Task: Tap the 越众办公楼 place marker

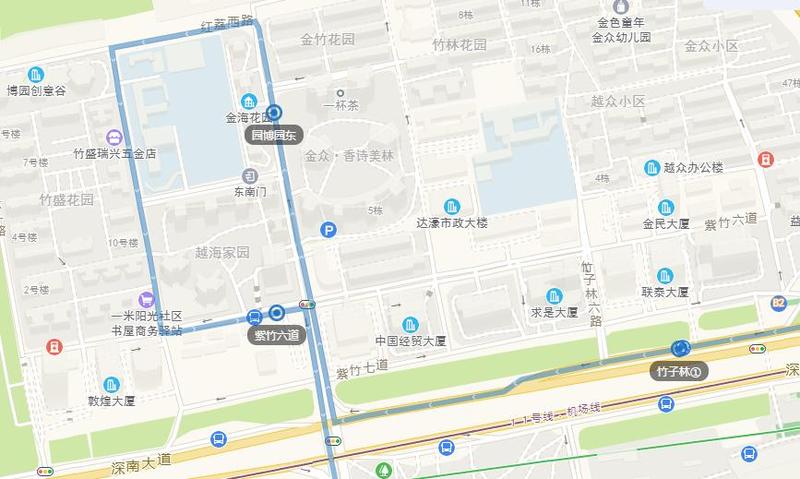Action: coord(652,167)
